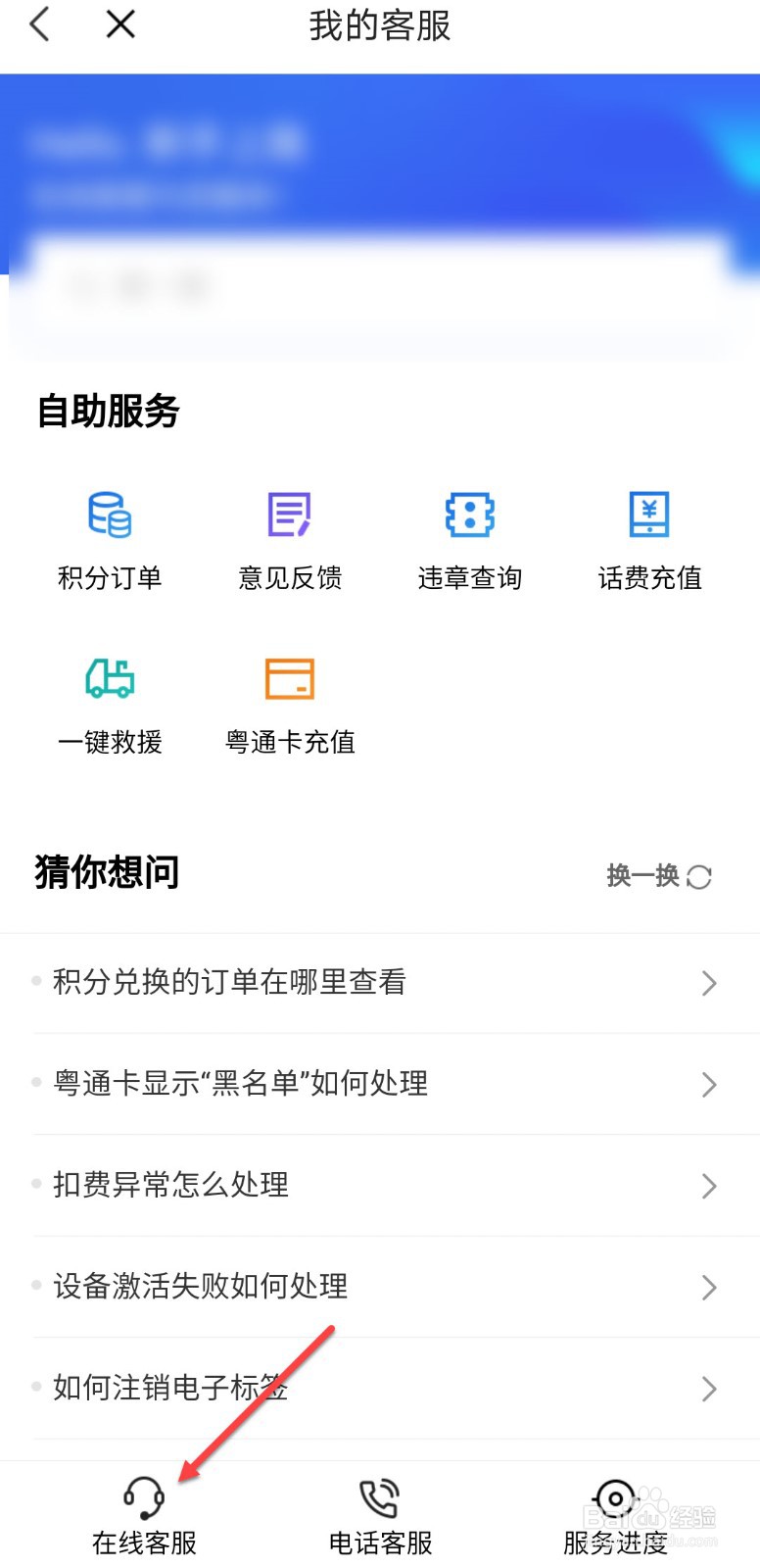The height and width of the screenshot is (1568, 760).
Task: Tap the 话费充值 phone recharge icon
Action: point(649,514)
